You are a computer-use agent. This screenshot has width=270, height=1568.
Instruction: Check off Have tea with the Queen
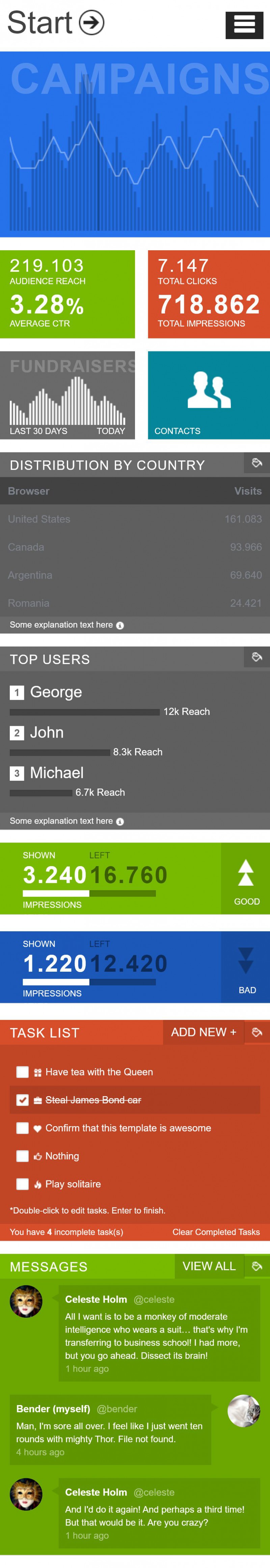pos(23,1072)
